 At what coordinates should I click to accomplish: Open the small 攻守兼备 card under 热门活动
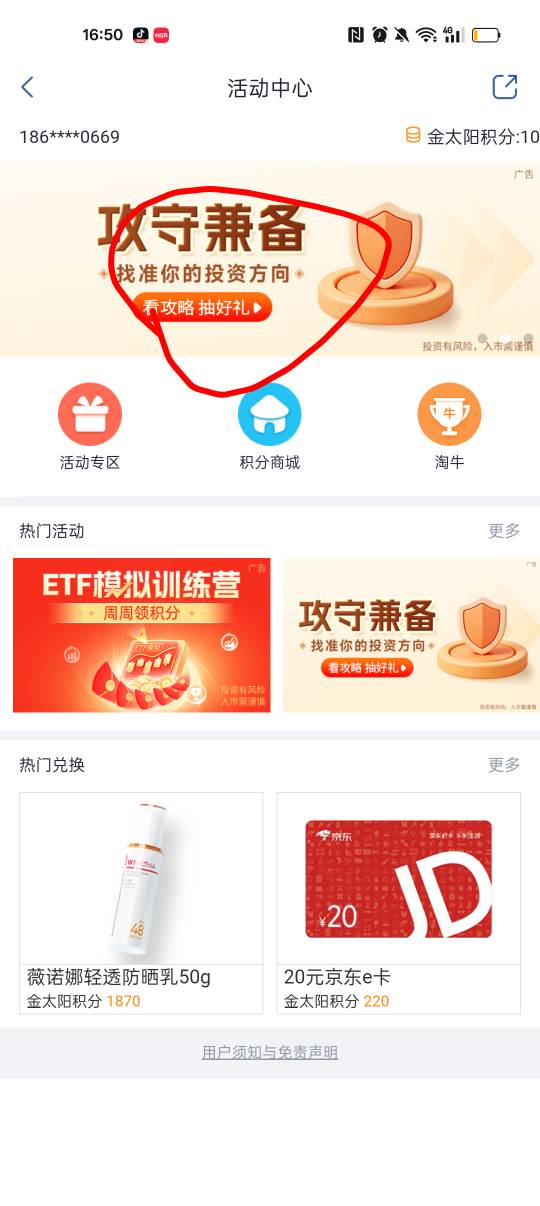pyautogui.click(x=411, y=635)
